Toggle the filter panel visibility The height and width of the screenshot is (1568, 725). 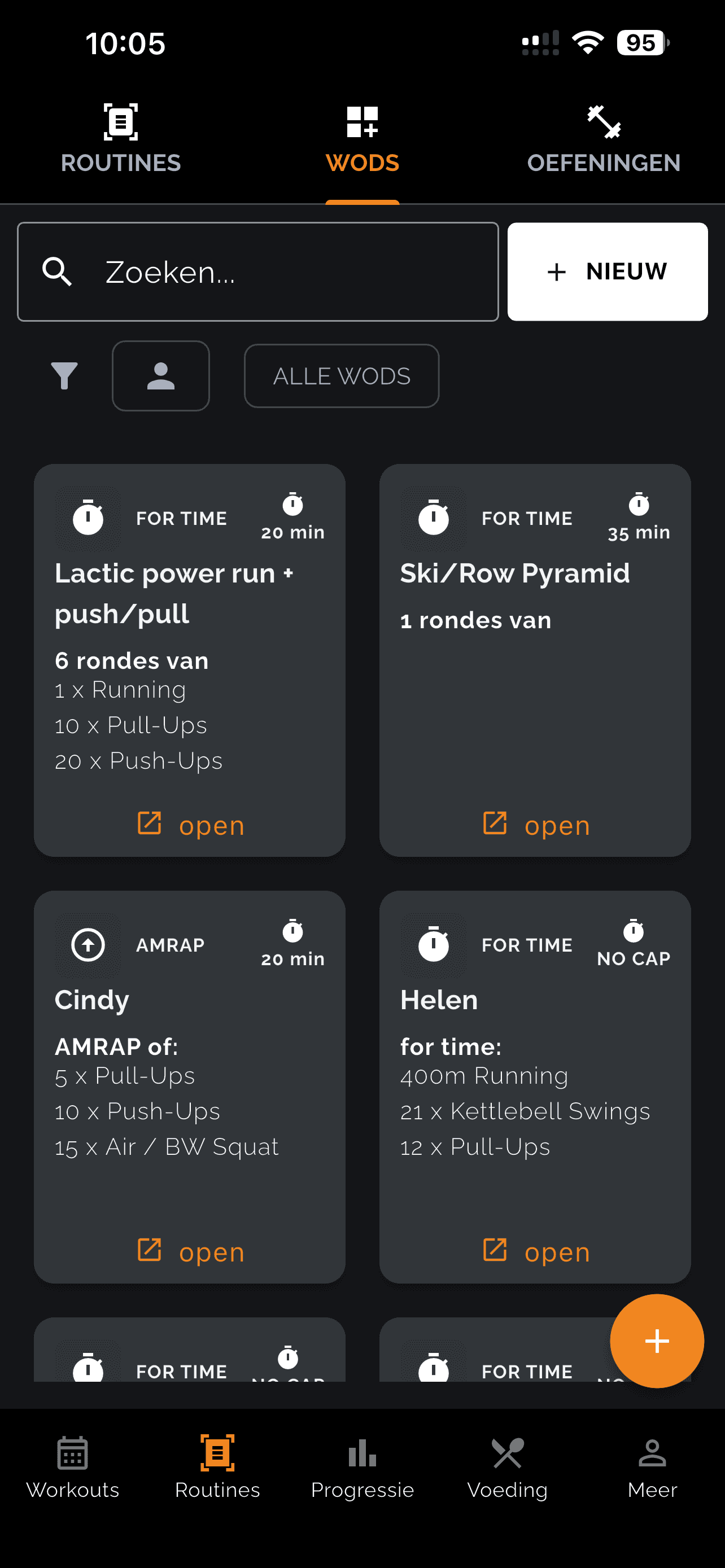[64, 375]
